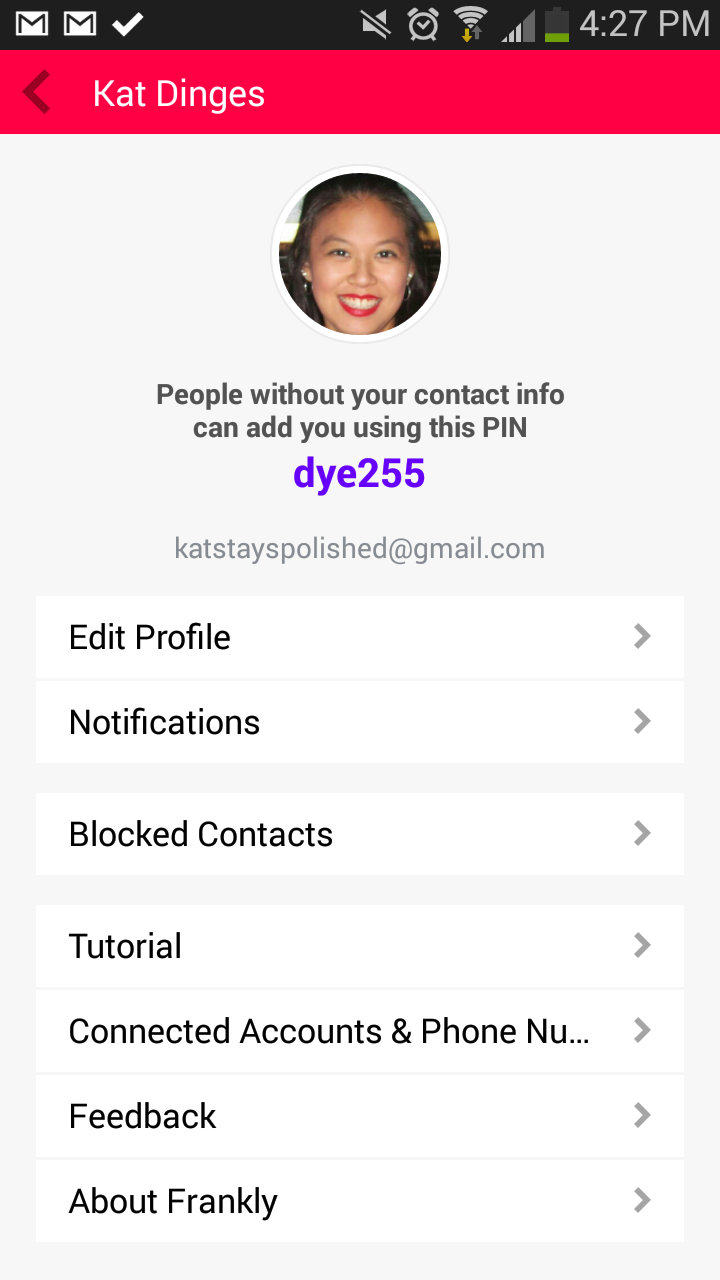The image size is (720, 1280).
Task: Open the Tutorial
Action: pyautogui.click(x=360, y=946)
